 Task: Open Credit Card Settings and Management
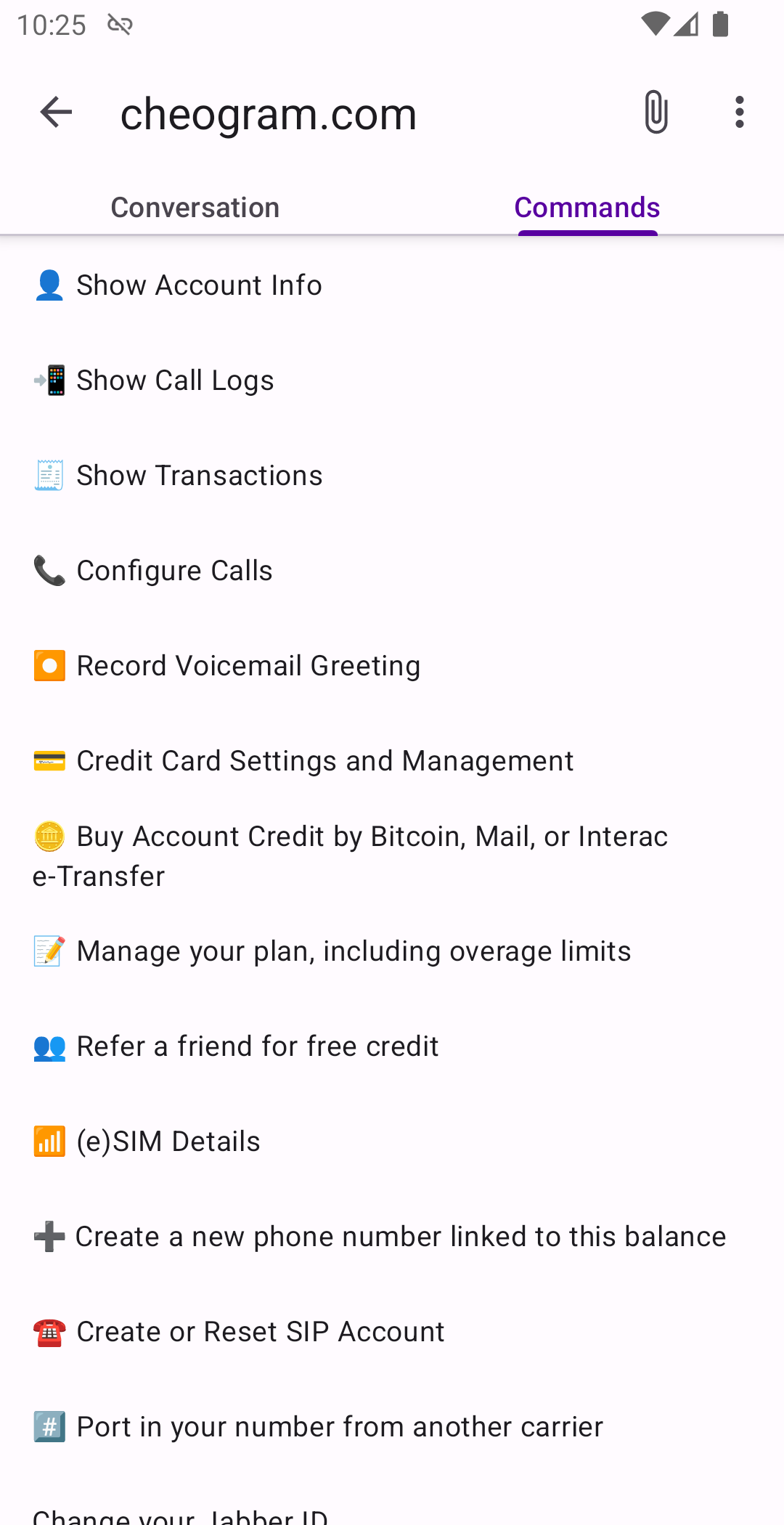324,761
